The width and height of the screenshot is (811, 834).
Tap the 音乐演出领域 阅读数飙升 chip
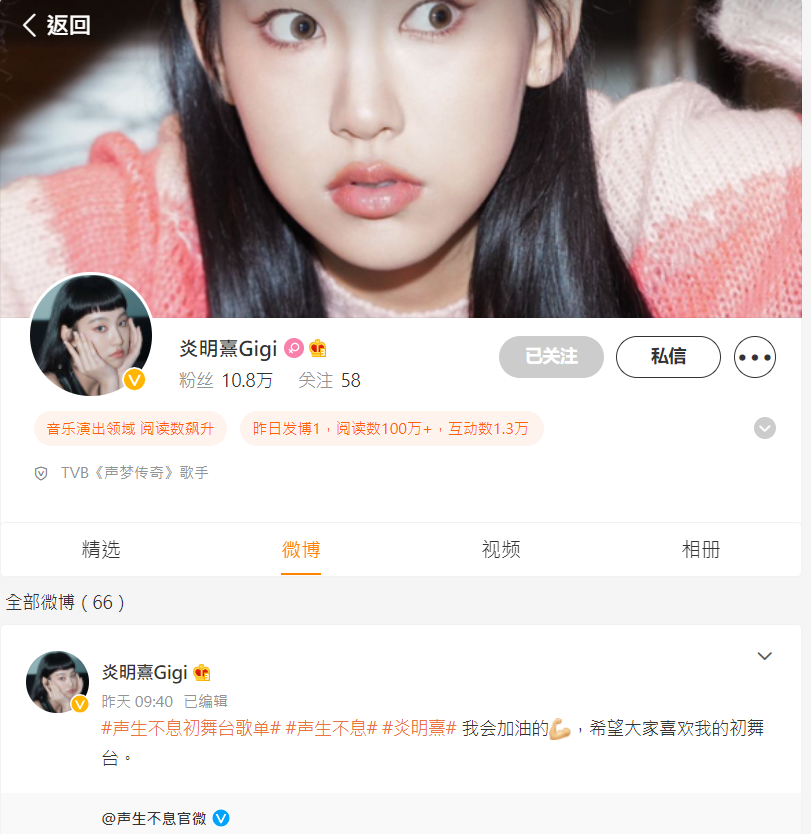[130, 428]
